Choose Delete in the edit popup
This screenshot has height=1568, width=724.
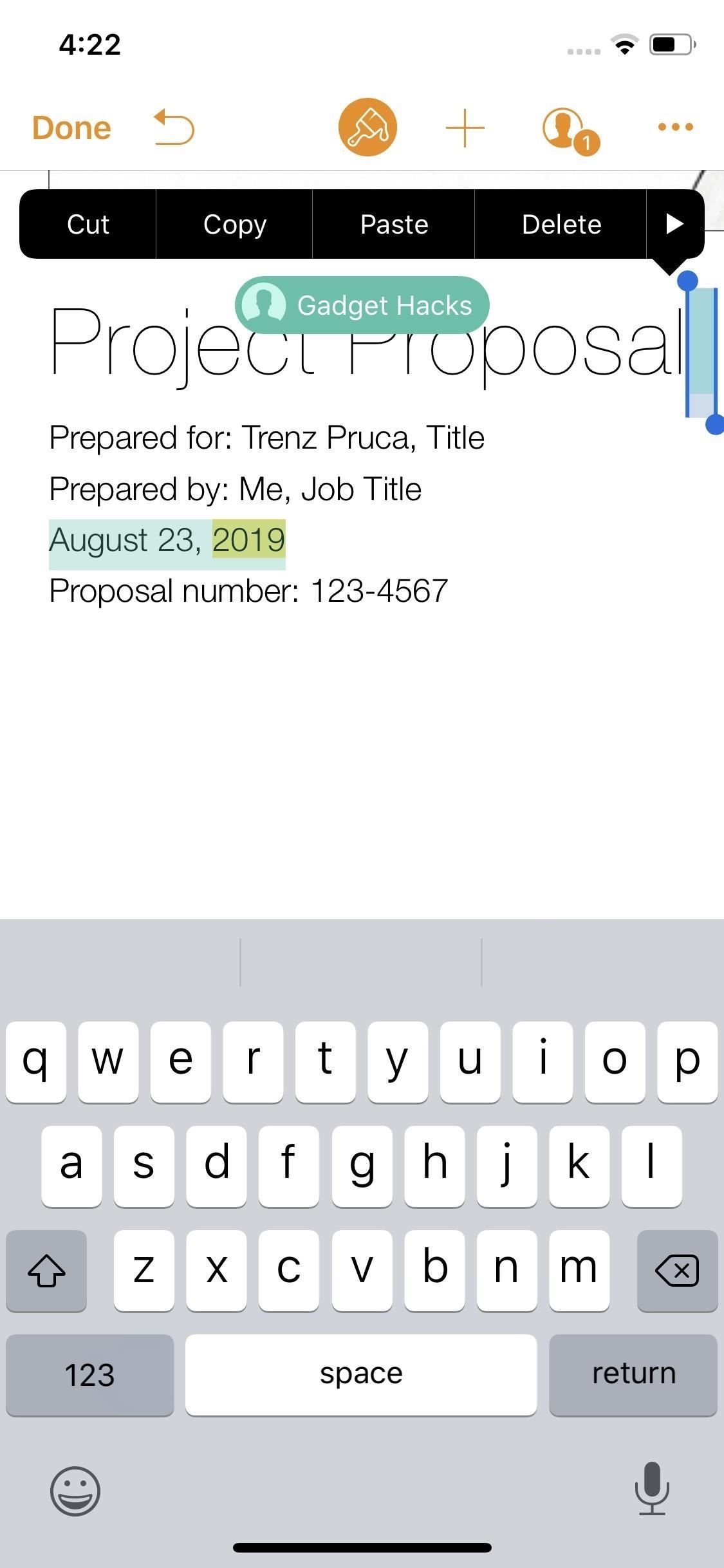point(561,225)
